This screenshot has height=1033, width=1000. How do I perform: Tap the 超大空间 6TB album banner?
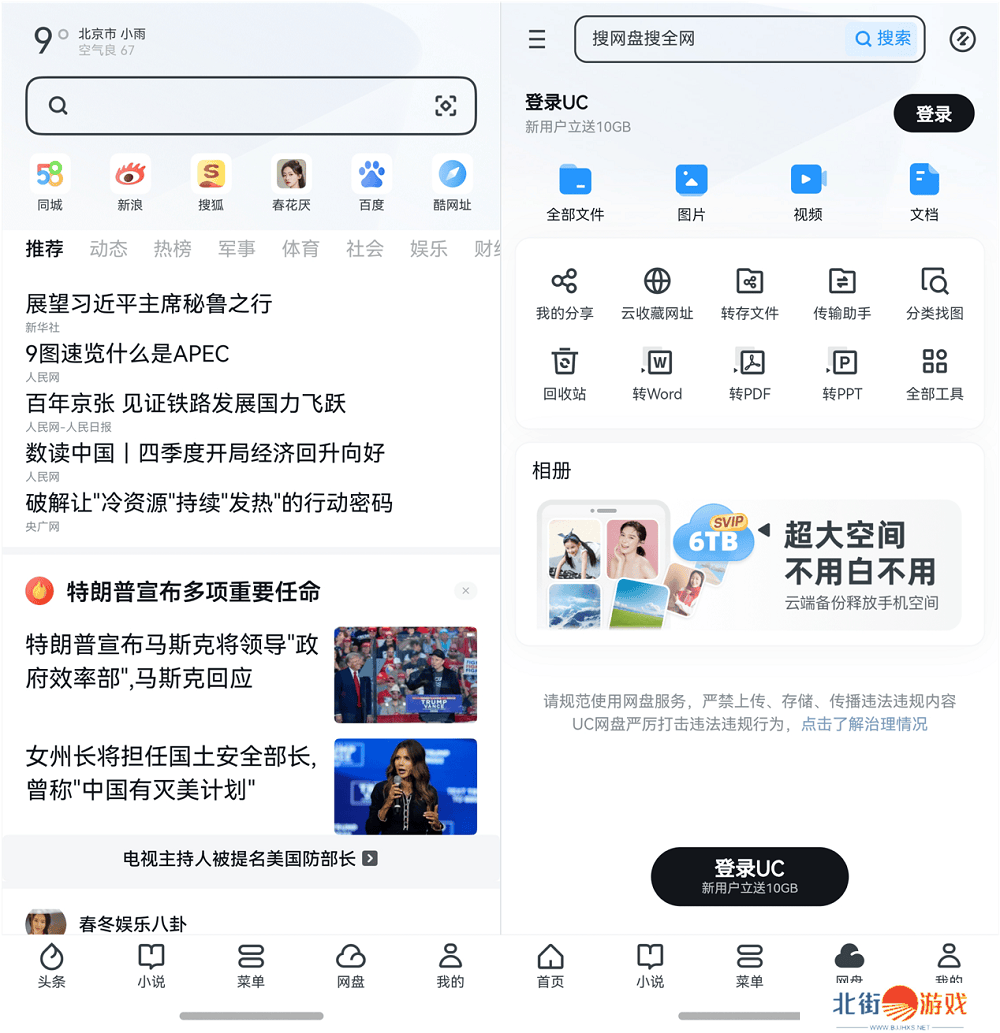(x=748, y=565)
